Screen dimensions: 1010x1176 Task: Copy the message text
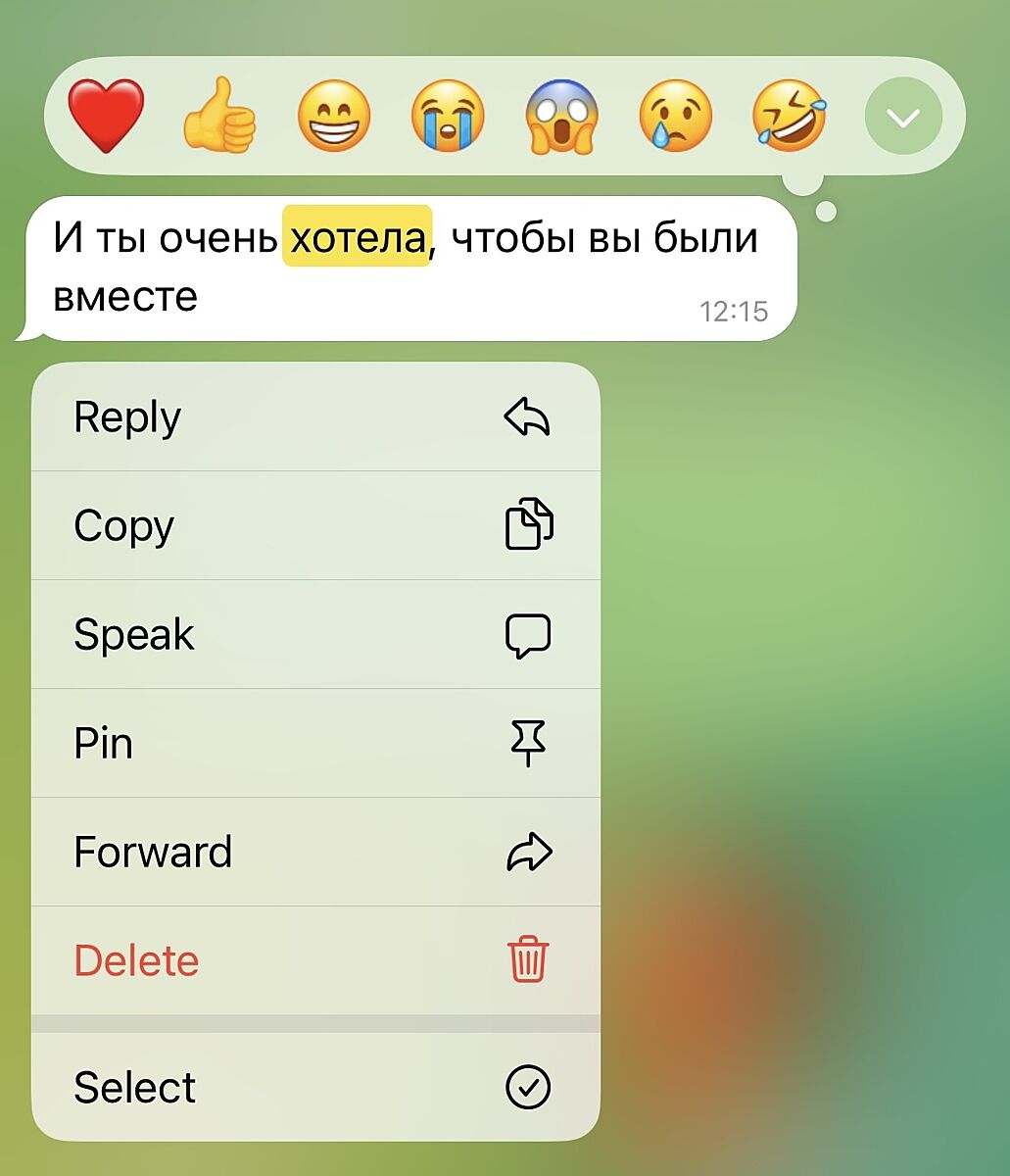pyautogui.click(x=315, y=526)
